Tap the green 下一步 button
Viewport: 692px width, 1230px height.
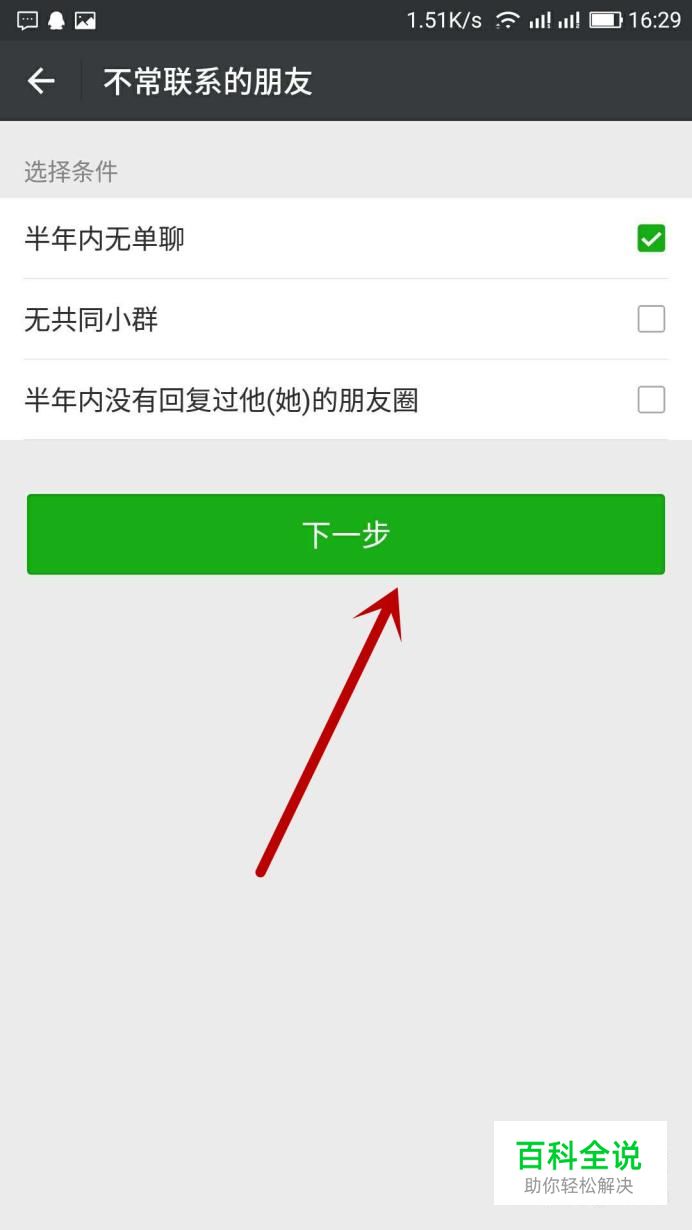(346, 534)
